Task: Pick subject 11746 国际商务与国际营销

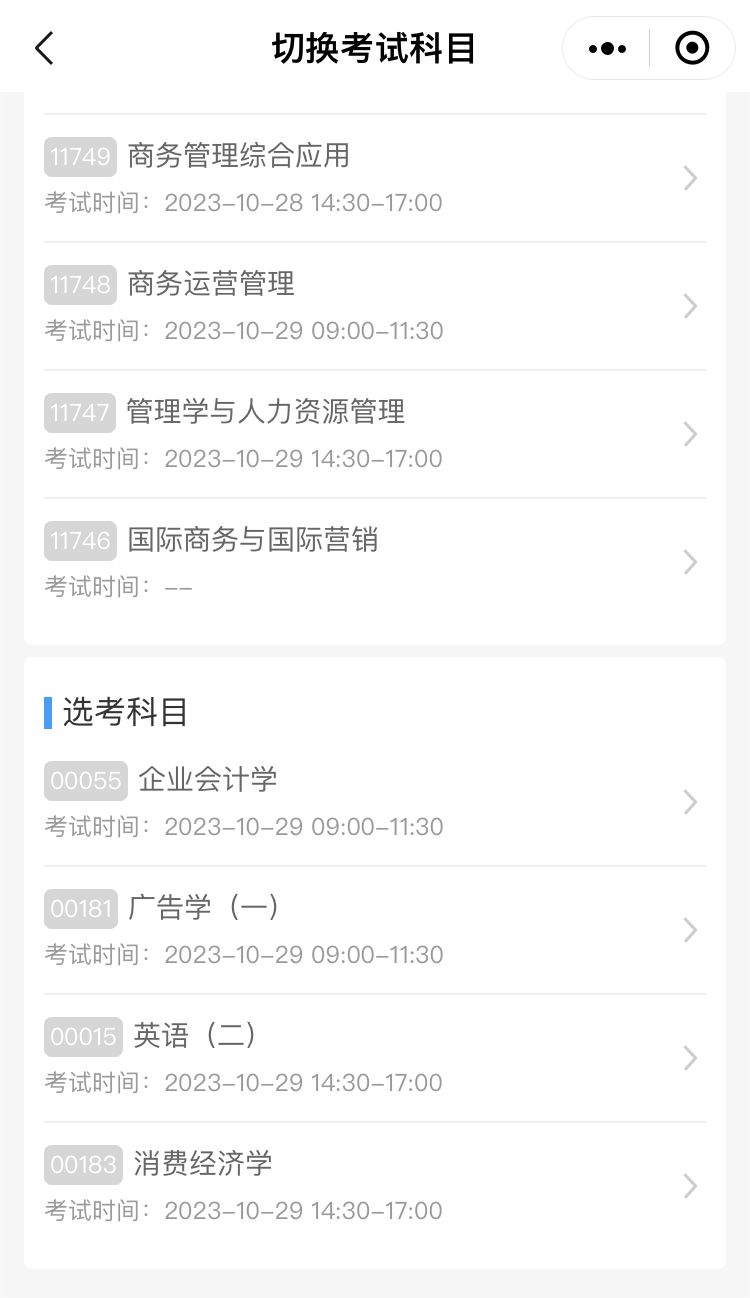Action: point(375,562)
